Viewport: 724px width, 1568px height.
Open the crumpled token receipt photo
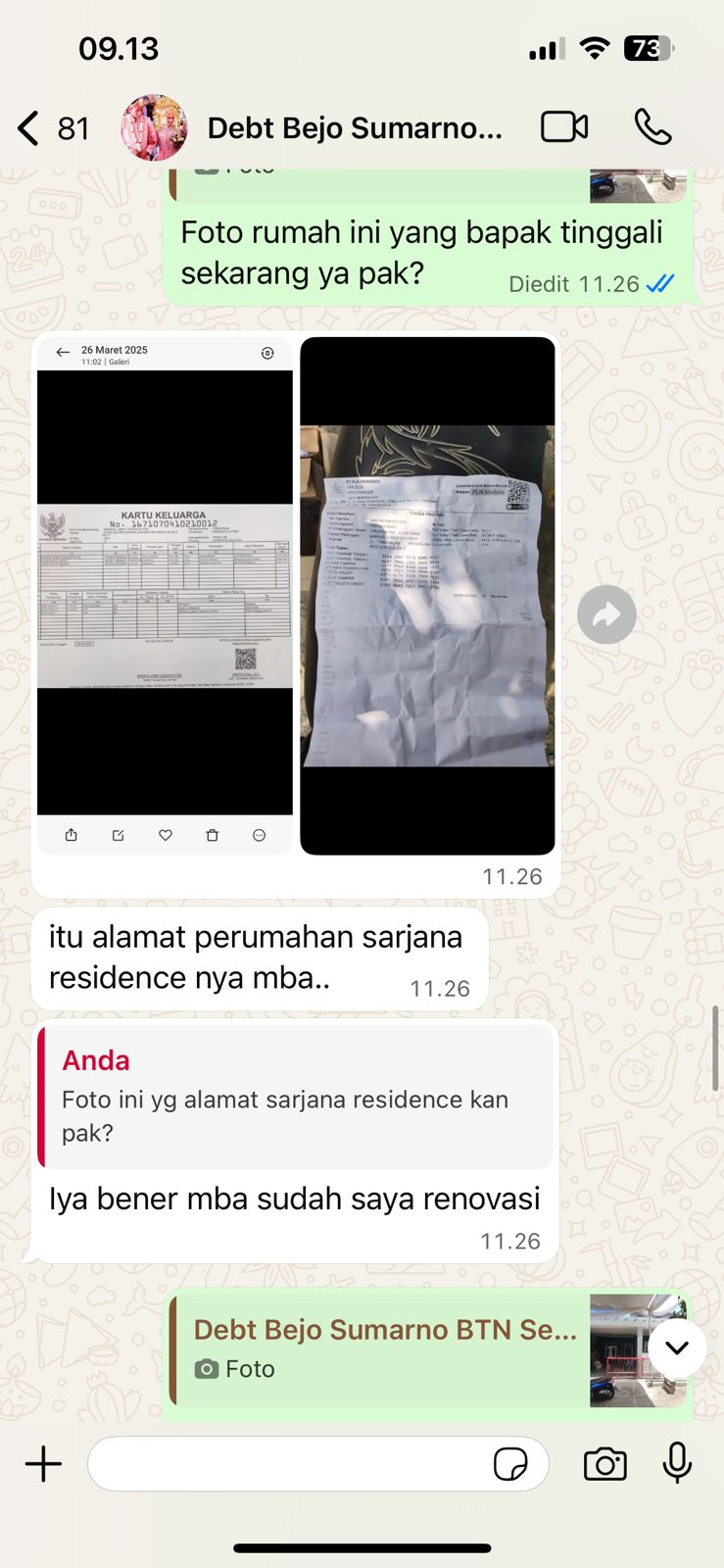tap(427, 594)
